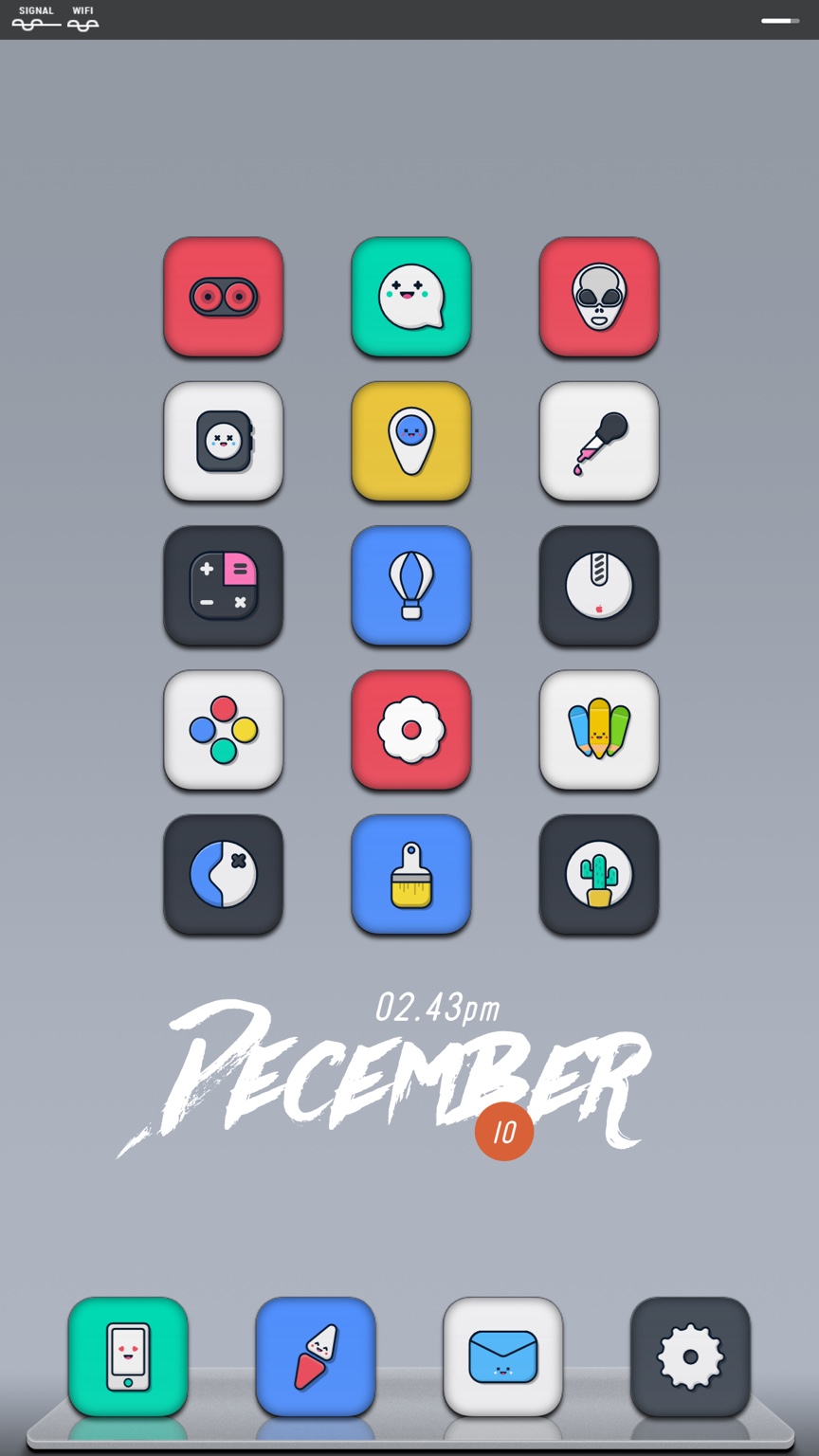Screen dimensions: 819x1456
Task: Open the eyedropper color picker app
Action: tap(599, 441)
